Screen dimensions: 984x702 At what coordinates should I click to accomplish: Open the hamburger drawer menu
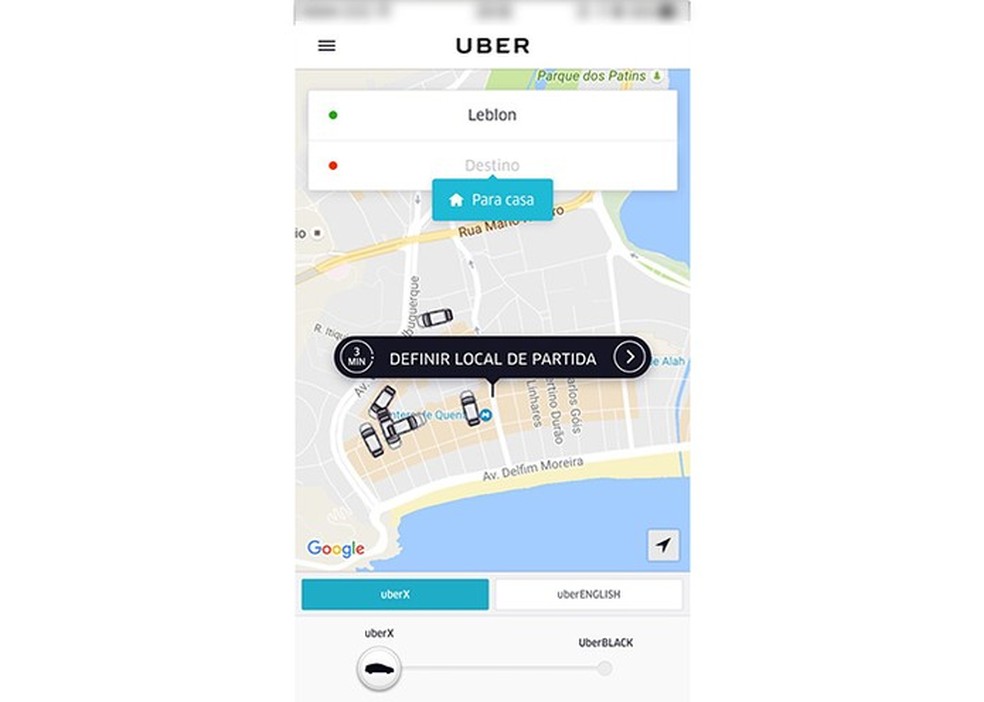click(x=326, y=46)
